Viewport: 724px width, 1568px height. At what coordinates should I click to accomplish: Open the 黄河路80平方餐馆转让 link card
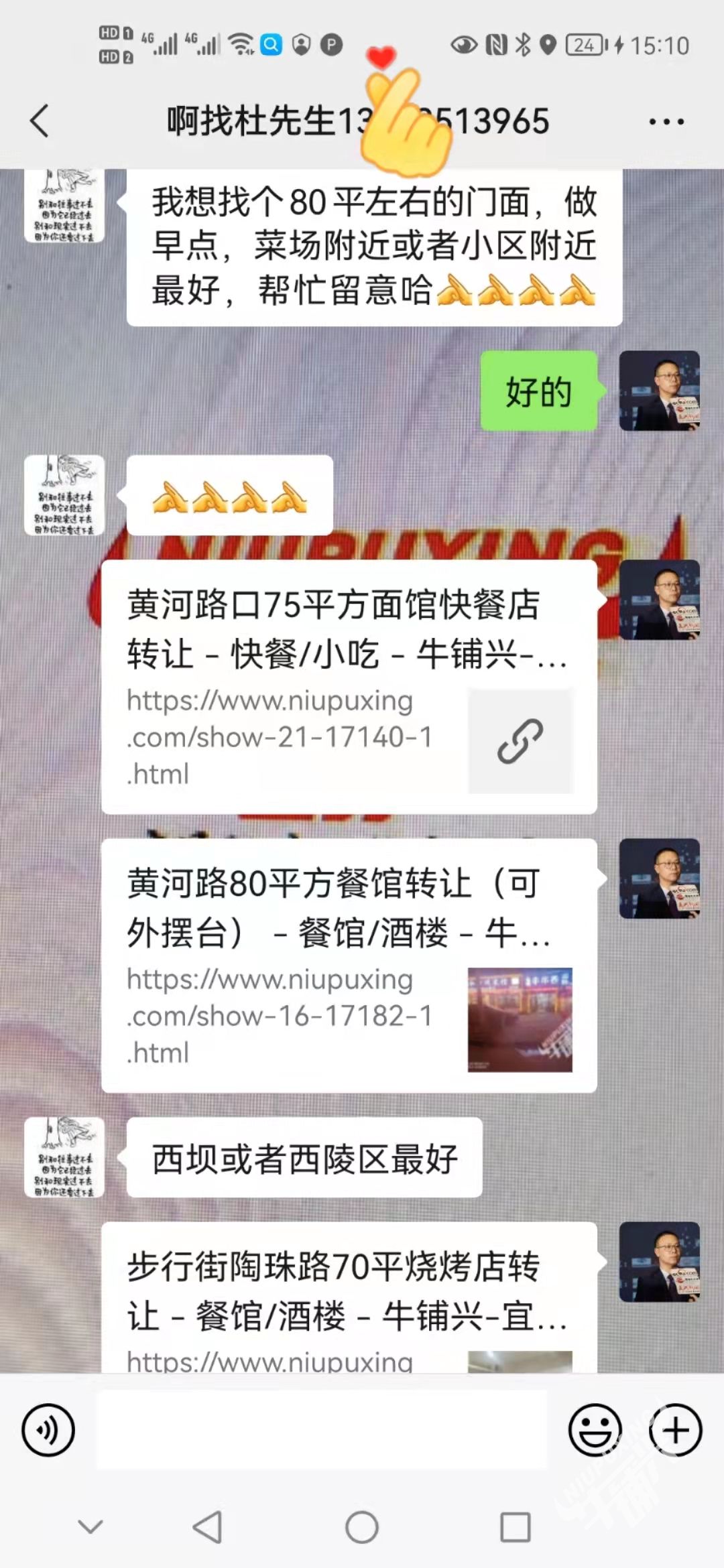click(349, 965)
